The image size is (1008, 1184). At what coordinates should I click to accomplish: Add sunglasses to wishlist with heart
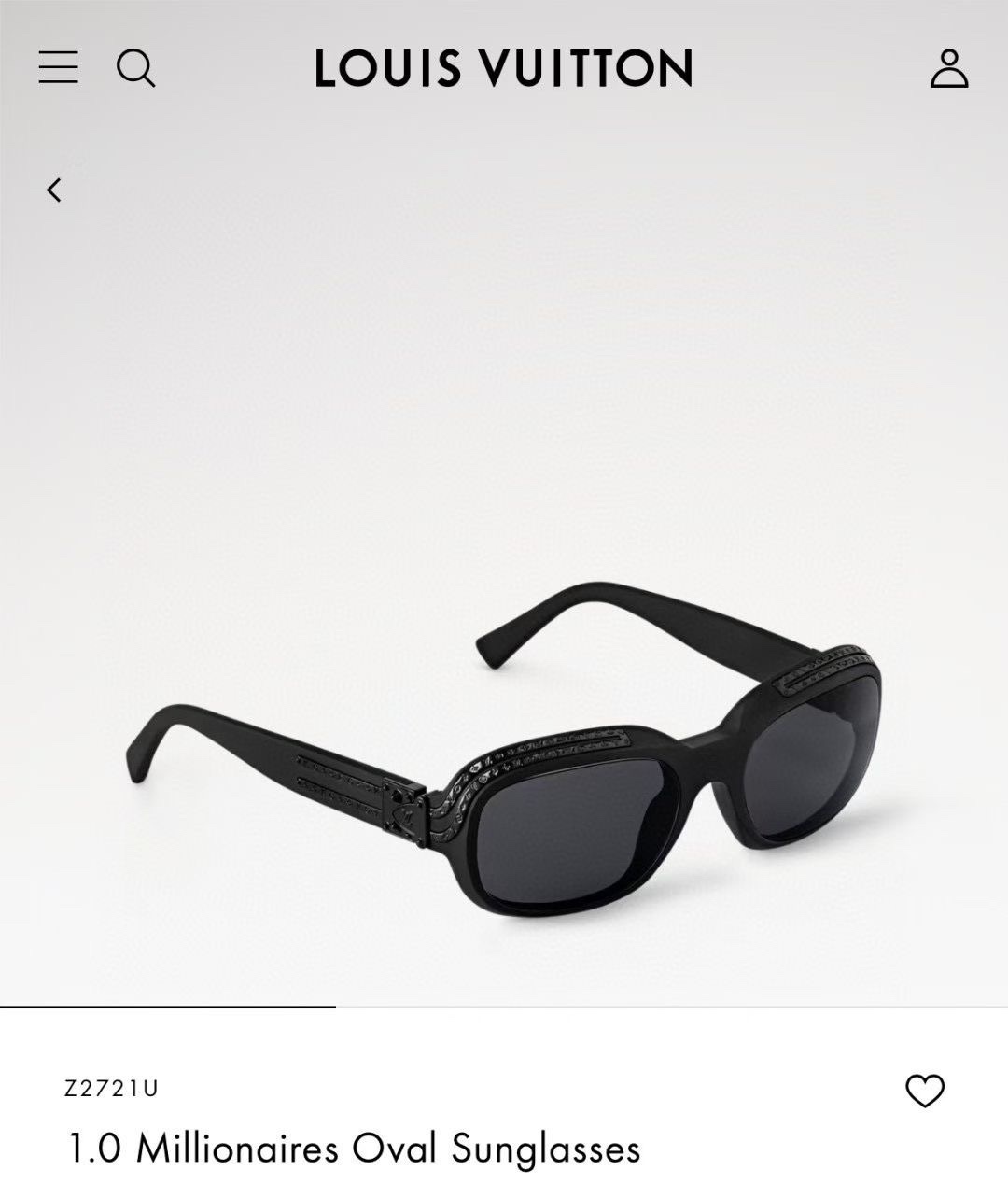[x=925, y=1091]
